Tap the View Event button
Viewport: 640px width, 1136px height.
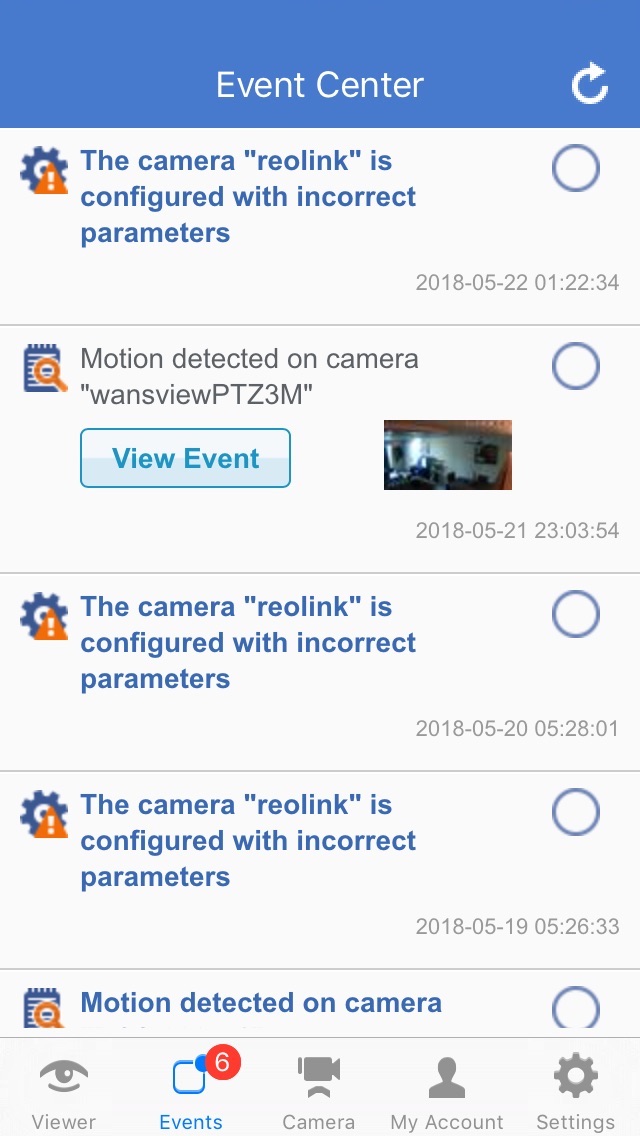pyautogui.click(x=185, y=458)
